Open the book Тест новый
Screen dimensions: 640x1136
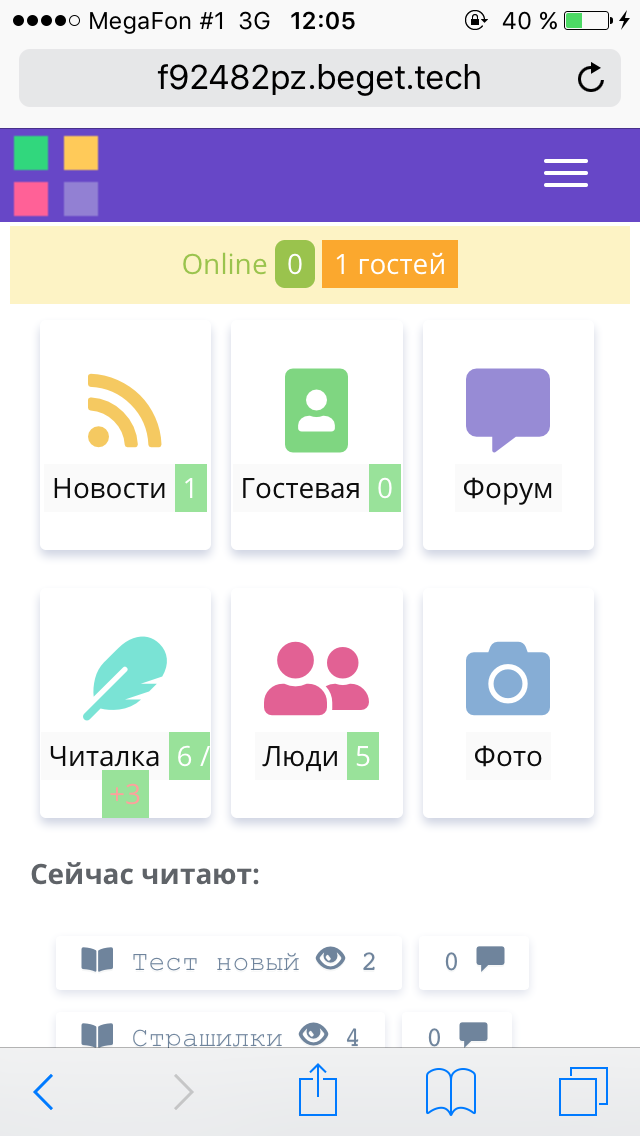(215, 962)
